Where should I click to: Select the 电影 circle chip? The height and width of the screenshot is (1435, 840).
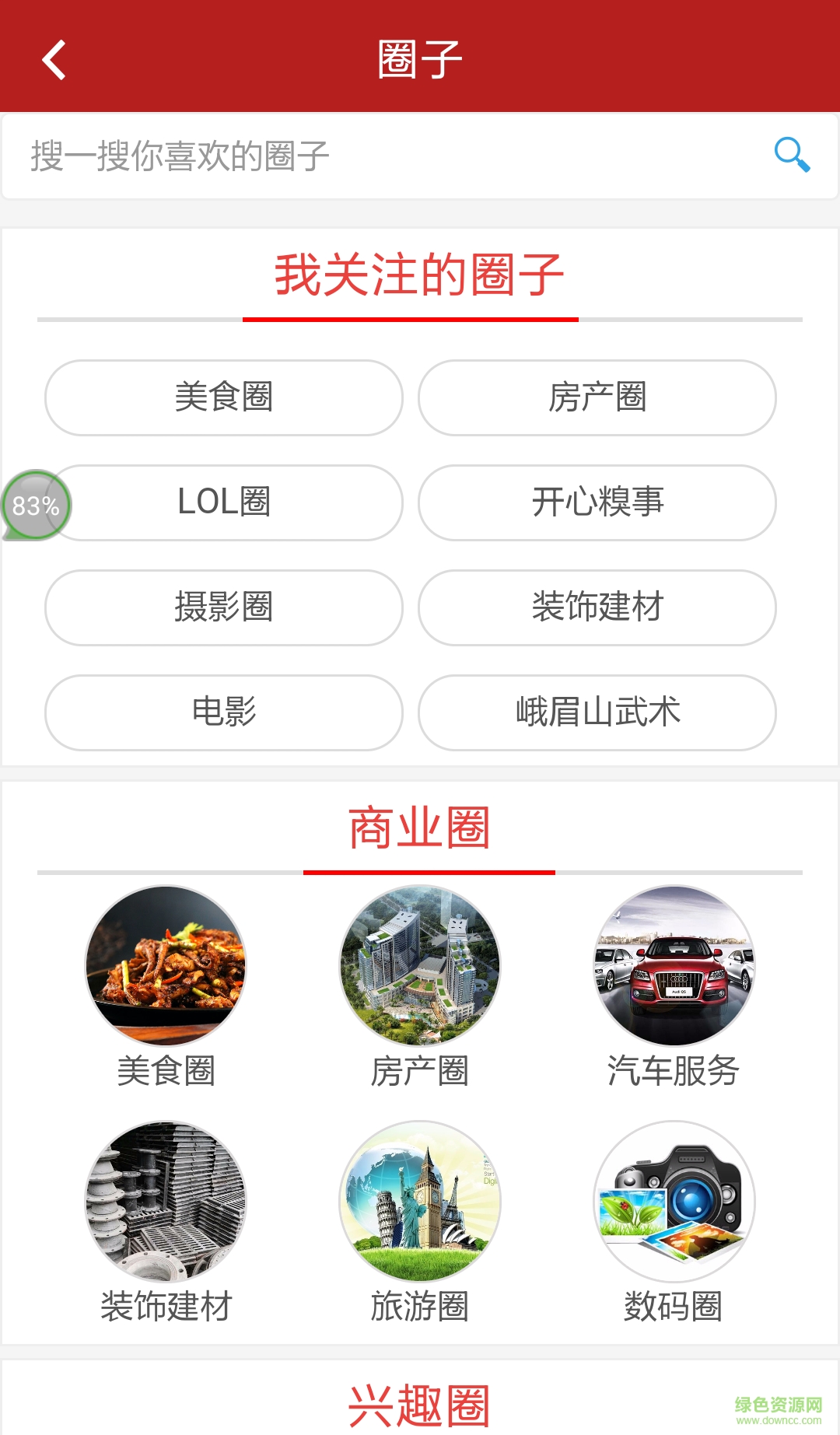[224, 712]
